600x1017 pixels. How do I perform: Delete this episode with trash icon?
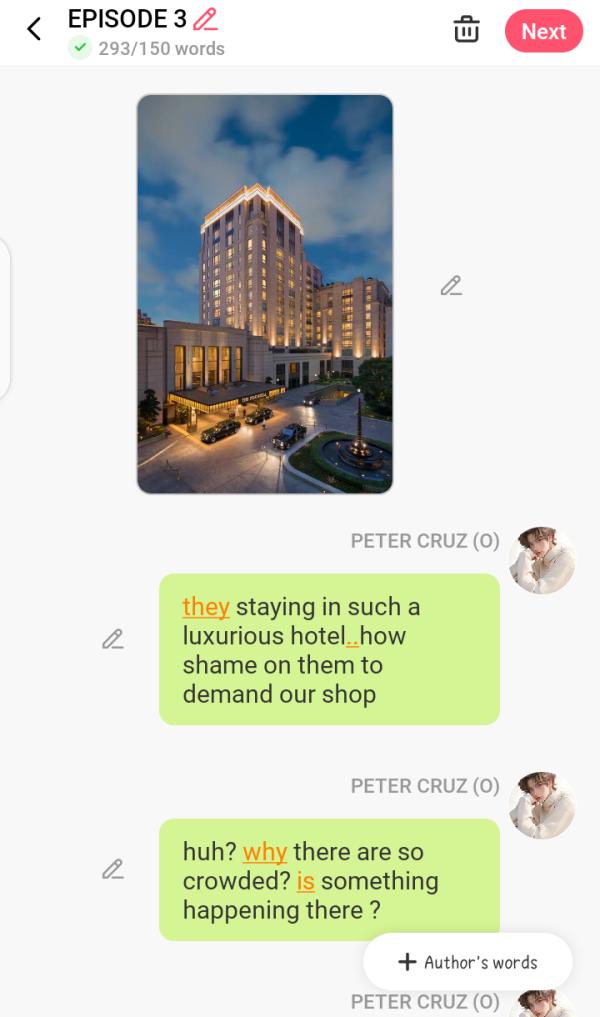click(466, 30)
